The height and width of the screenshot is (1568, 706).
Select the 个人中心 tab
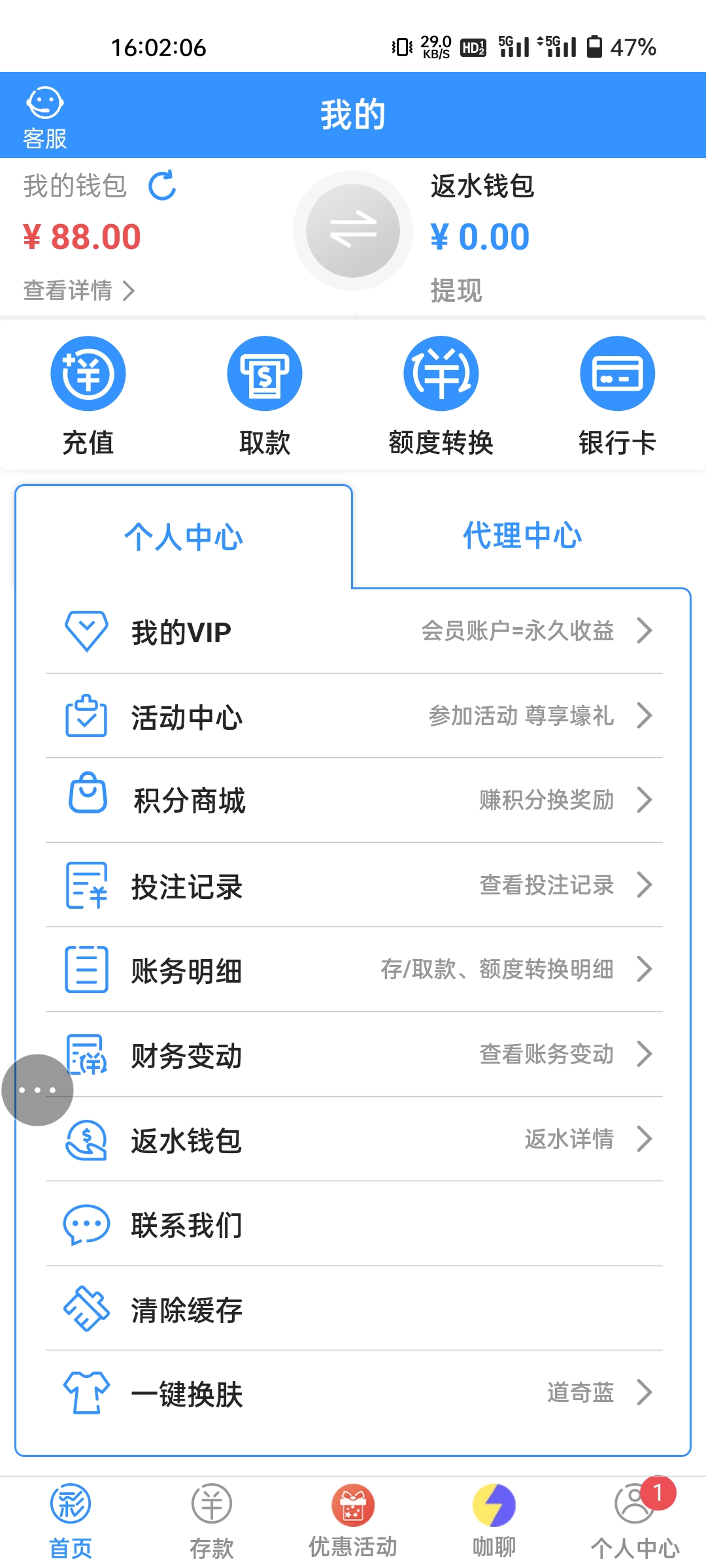[184, 536]
